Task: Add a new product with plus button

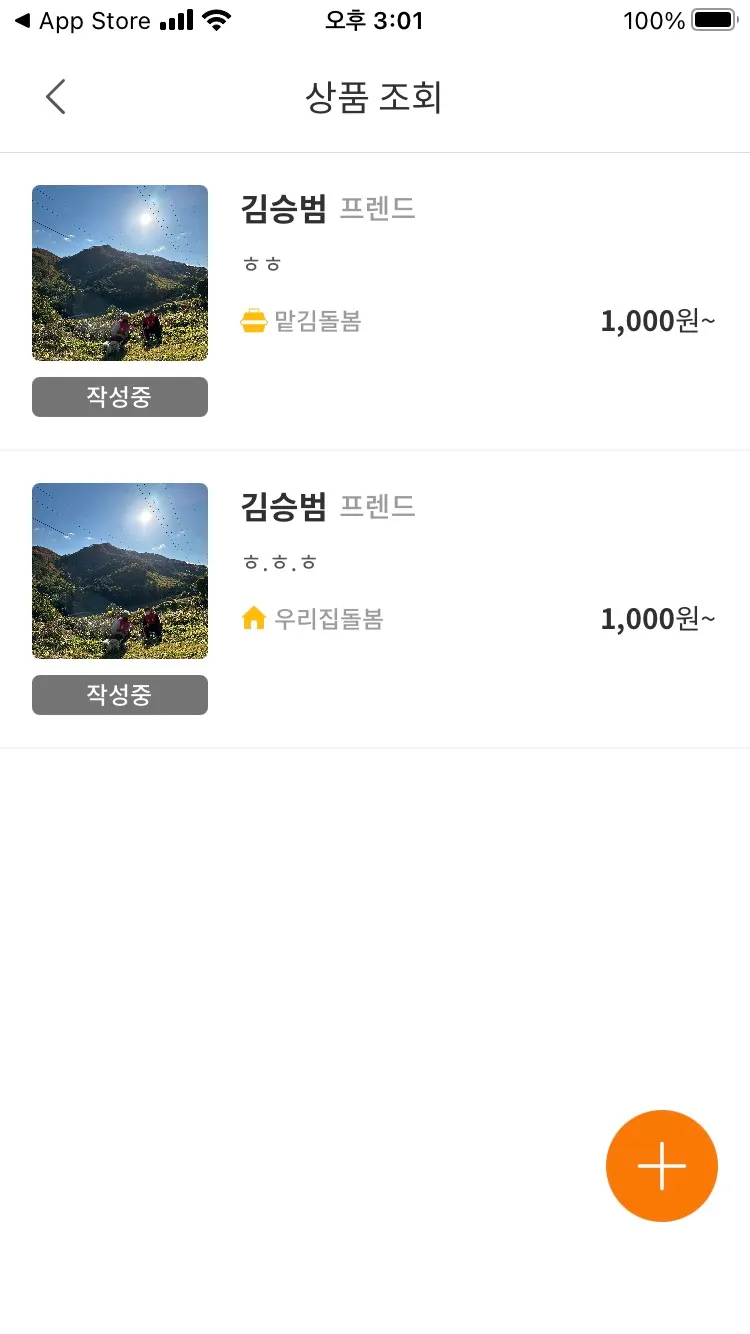Action: point(661,1165)
